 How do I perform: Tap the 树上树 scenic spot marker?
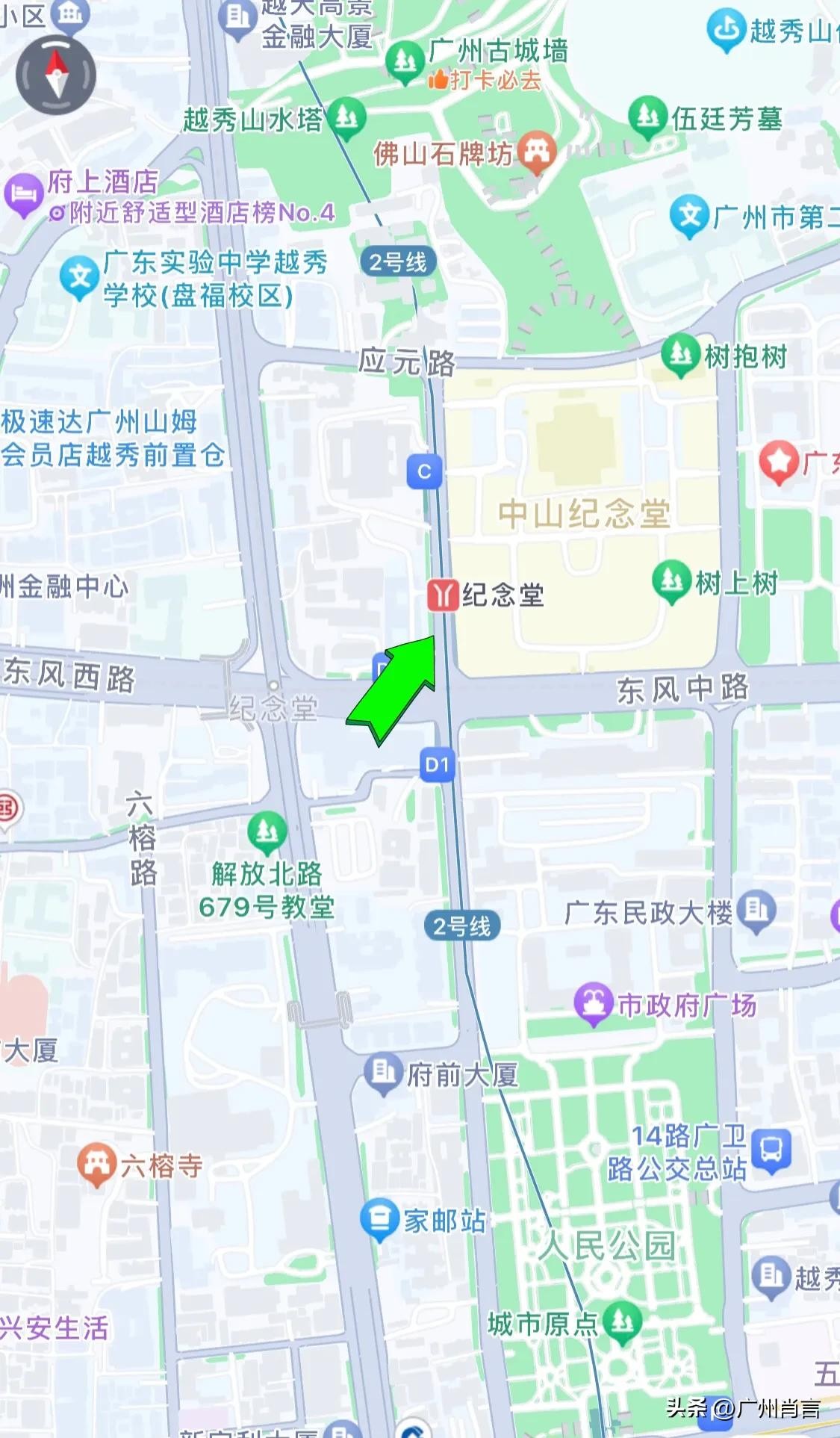coord(671,581)
